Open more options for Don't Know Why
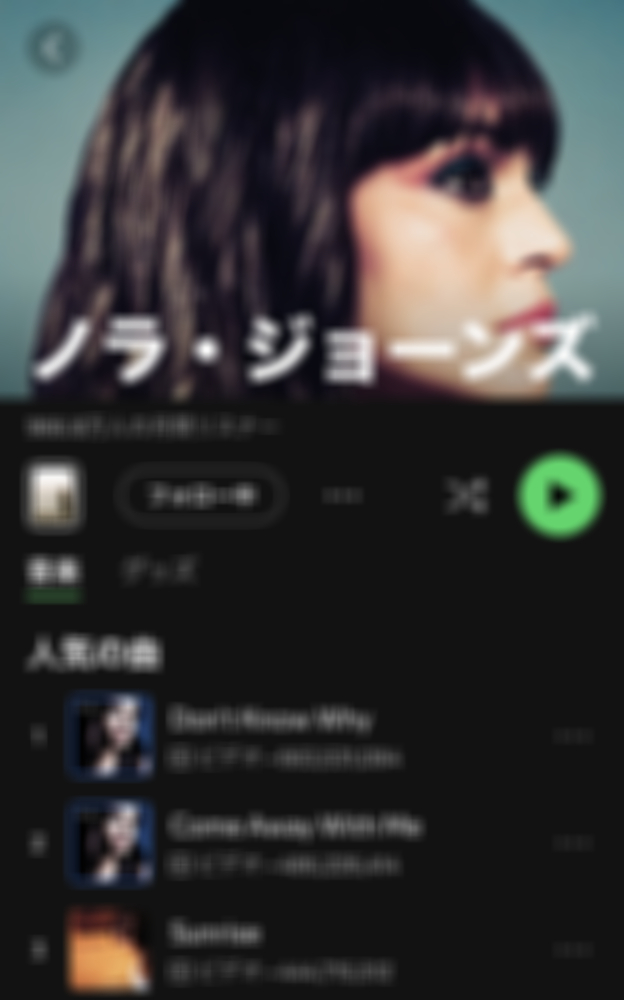 (x=574, y=737)
